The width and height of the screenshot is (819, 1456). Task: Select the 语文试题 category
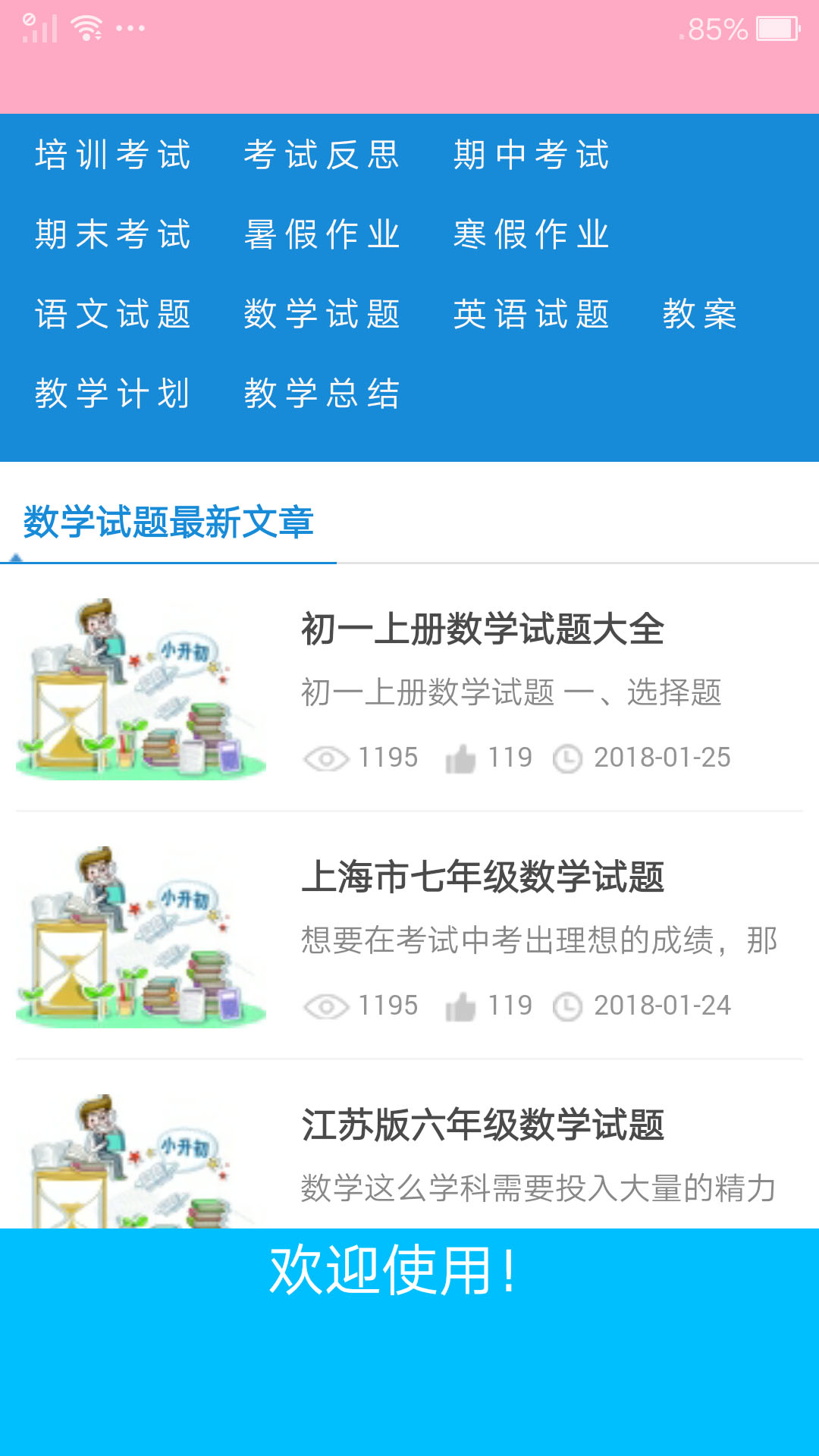112,313
